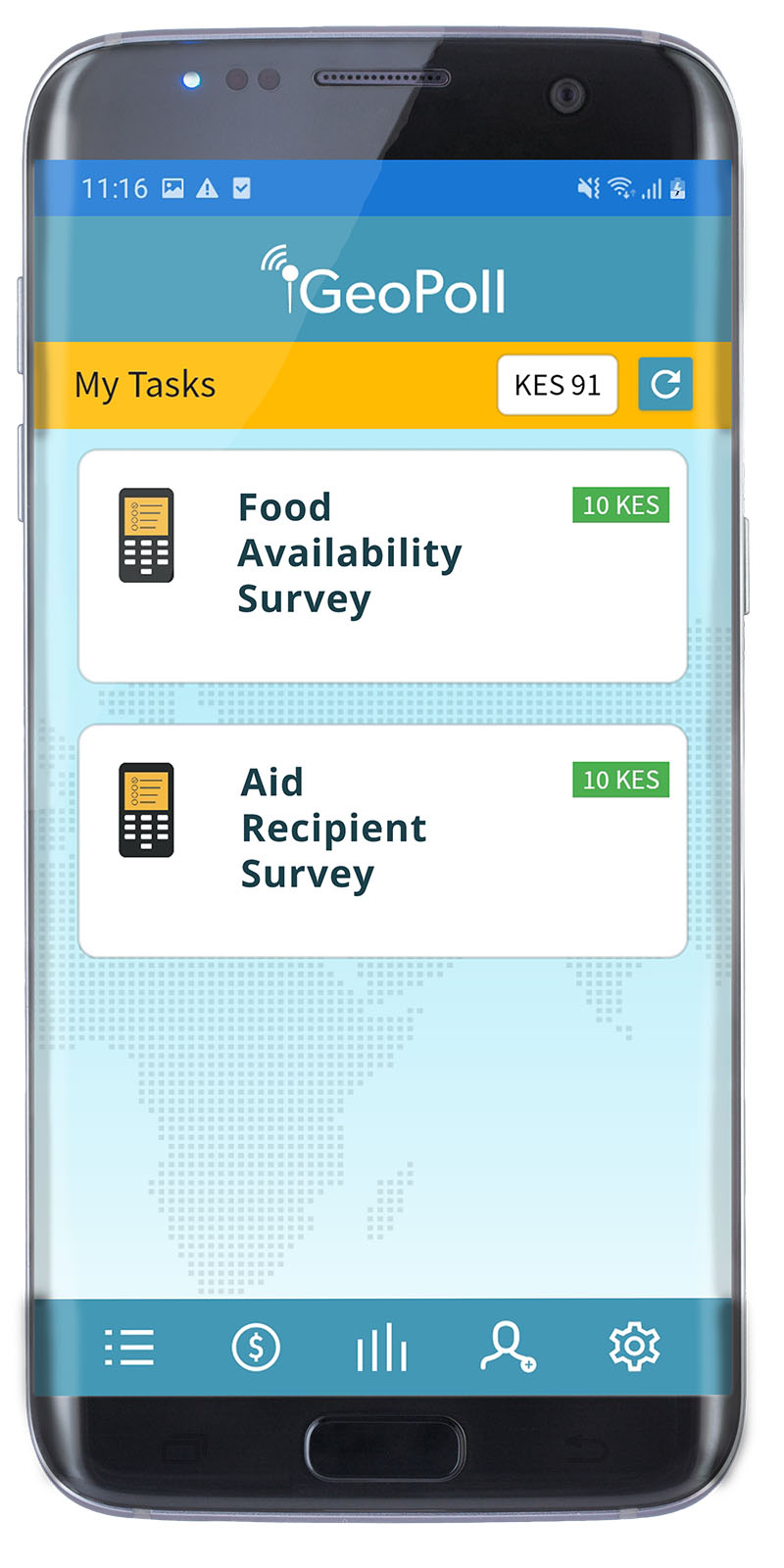Tap the 10 KES badge on Food Availability Survey
The image size is (784, 1568).
[x=620, y=505]
